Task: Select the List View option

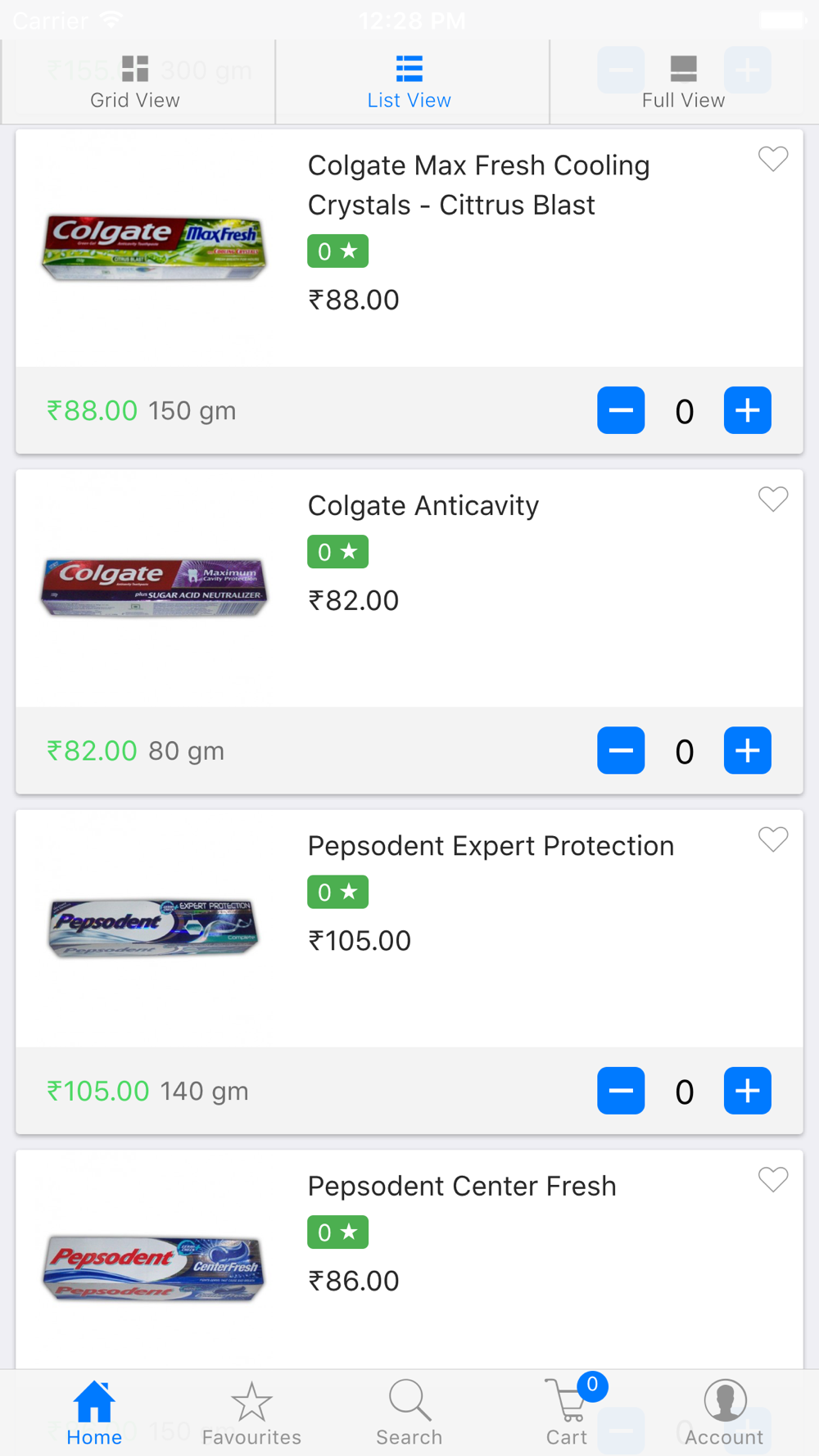Action: tap(409, 82)
